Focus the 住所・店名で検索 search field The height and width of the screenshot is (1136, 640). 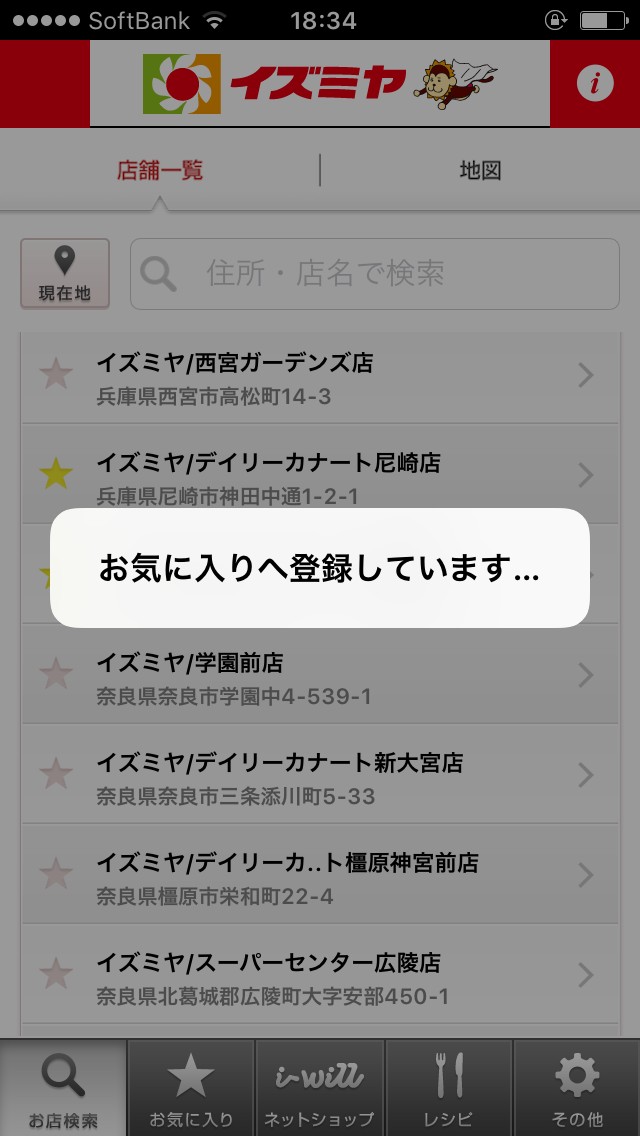(375, 273)
